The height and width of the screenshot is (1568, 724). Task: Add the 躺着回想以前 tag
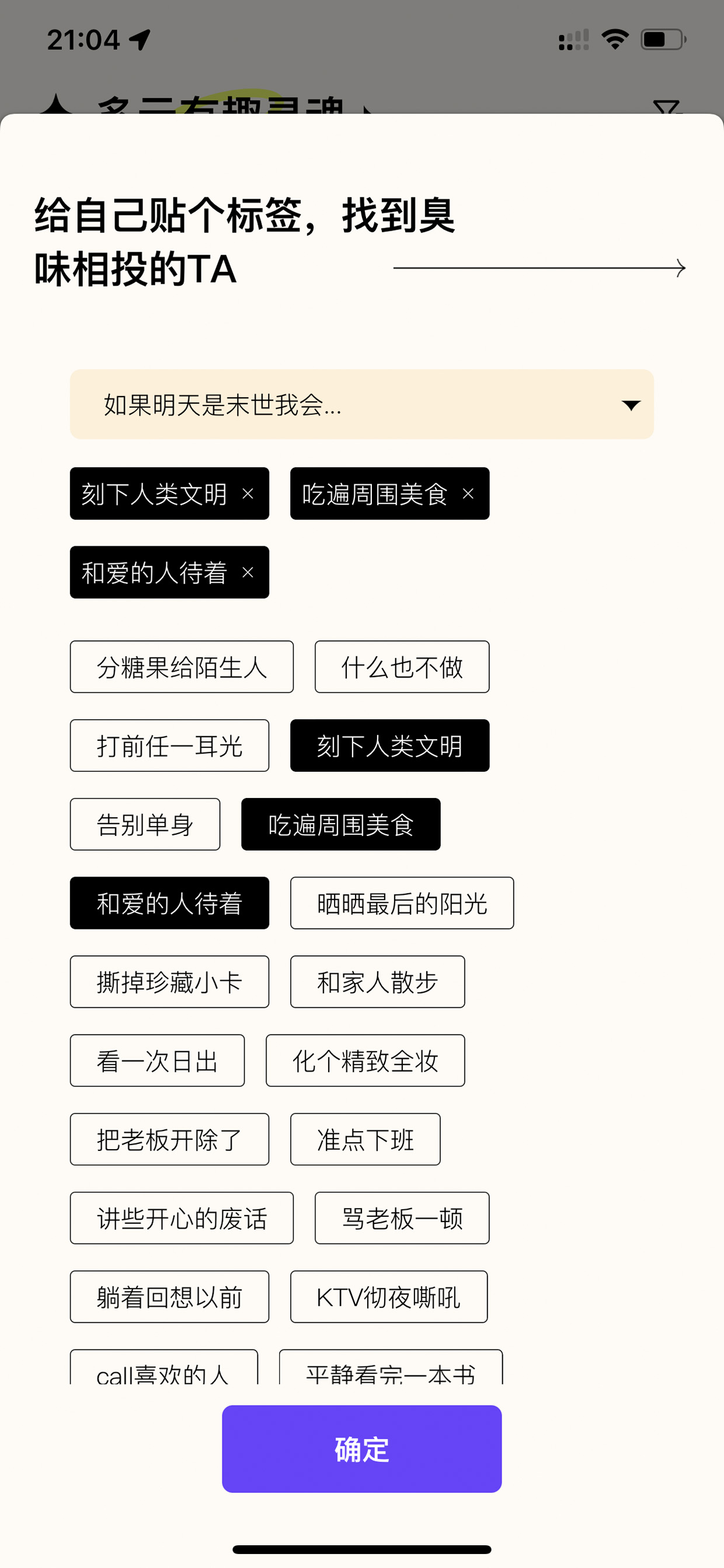[x=169, y=1296]
